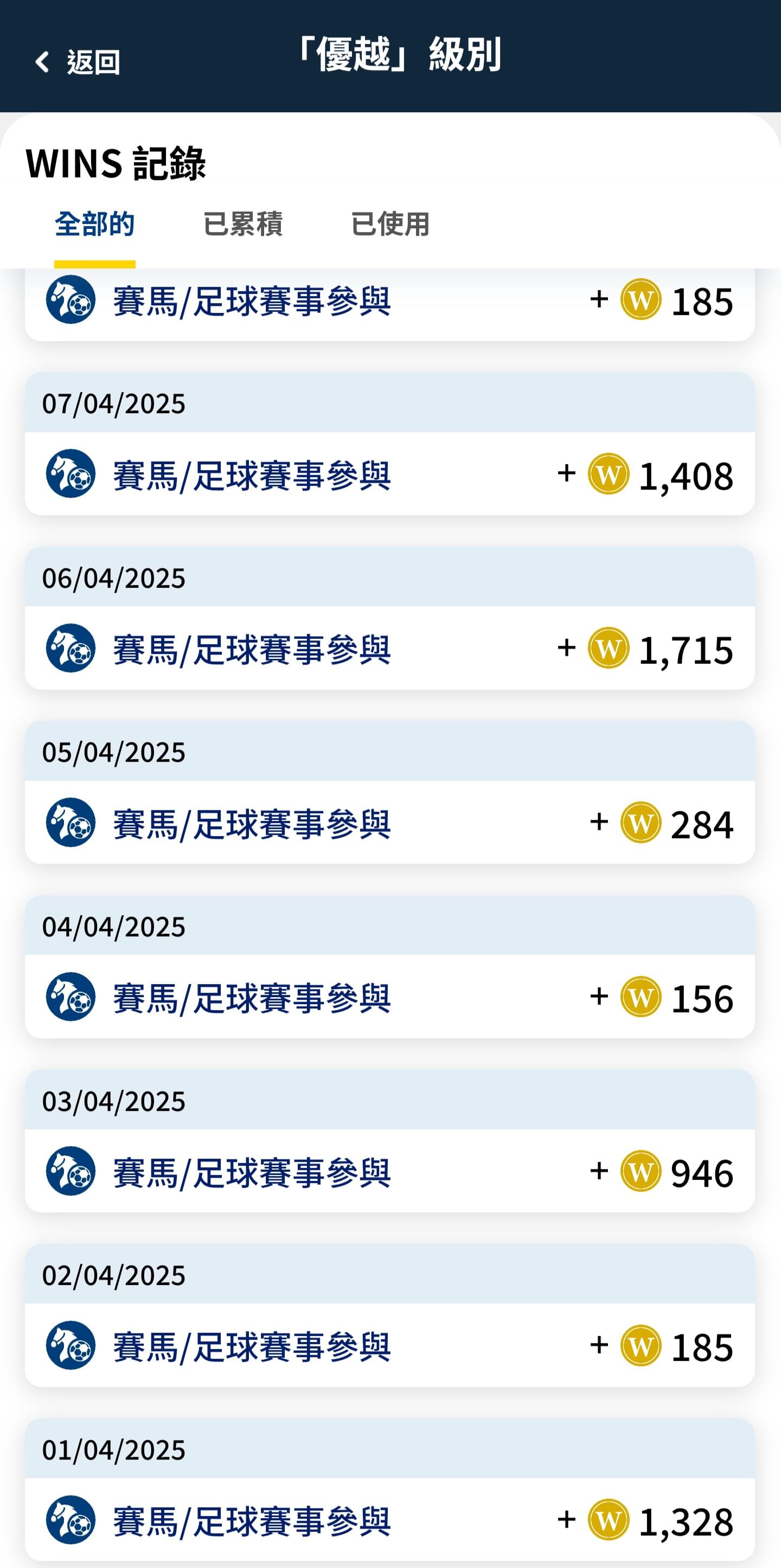781x1568 pixels.
Task: Open the 04/04/2025 record with 156
Action: (x=389, y=997)
